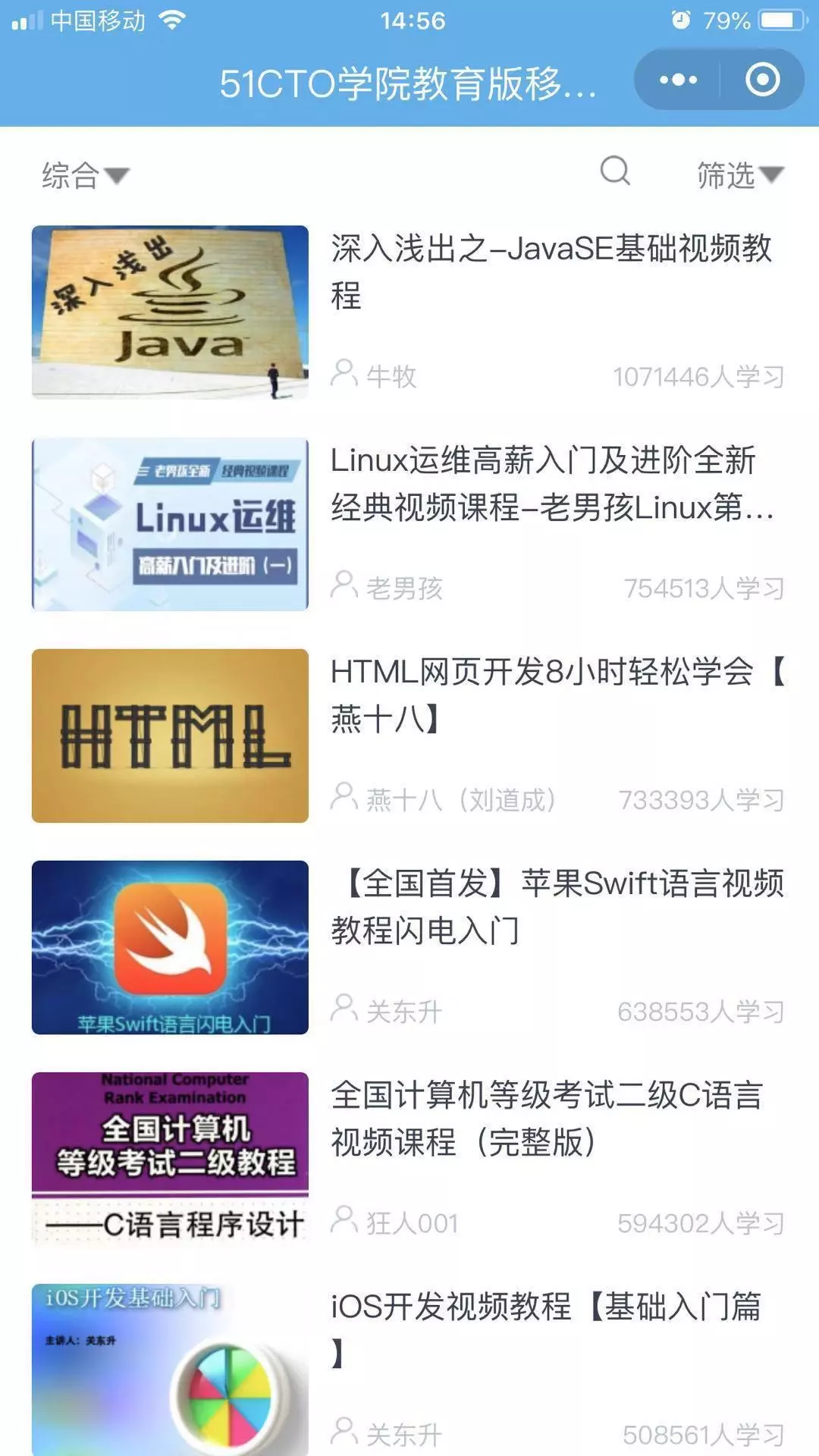Open the 苹果Swift语言视频教程 course
Screen dimensions: 819x1456
[x=557, y=906]
